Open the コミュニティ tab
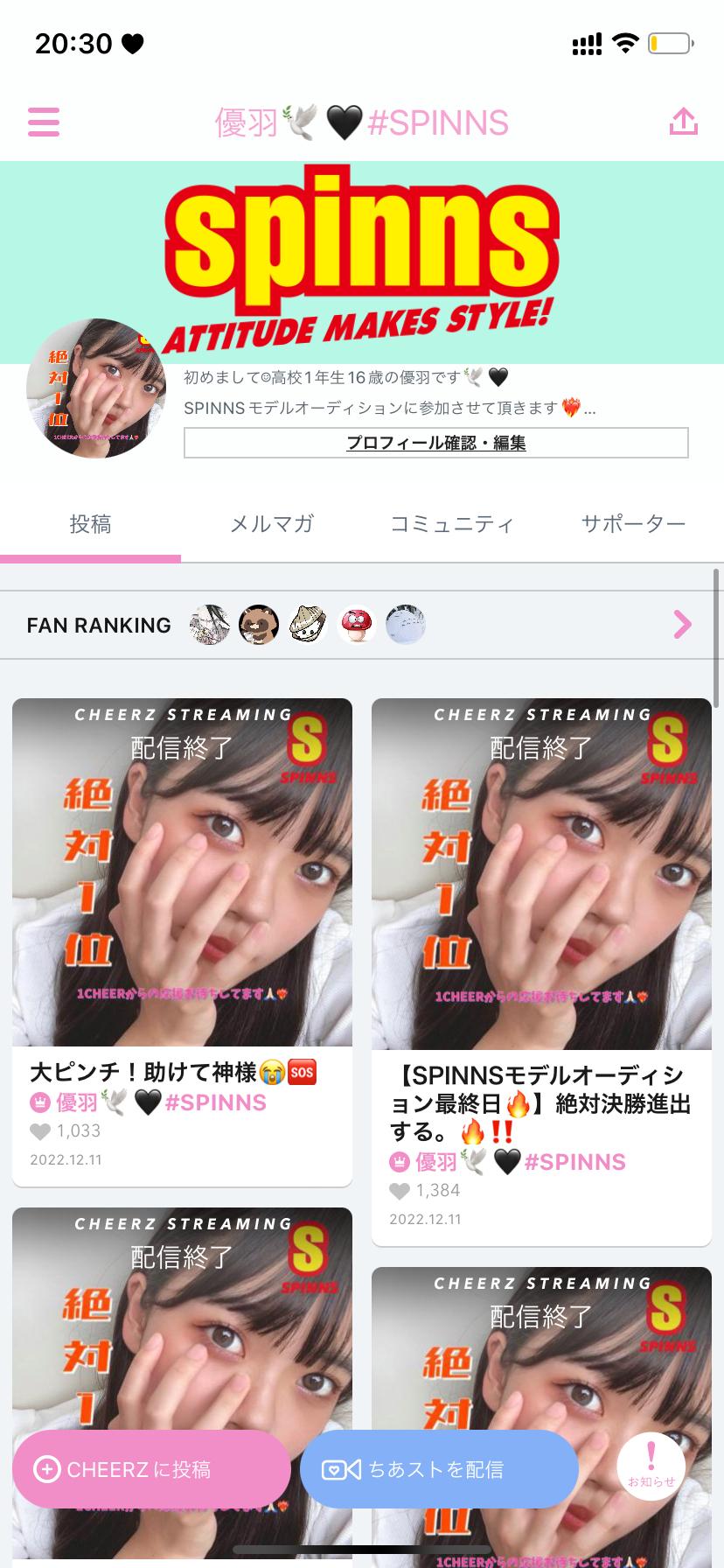Viewport: 724px width, 1568px height. coord(452,524)
